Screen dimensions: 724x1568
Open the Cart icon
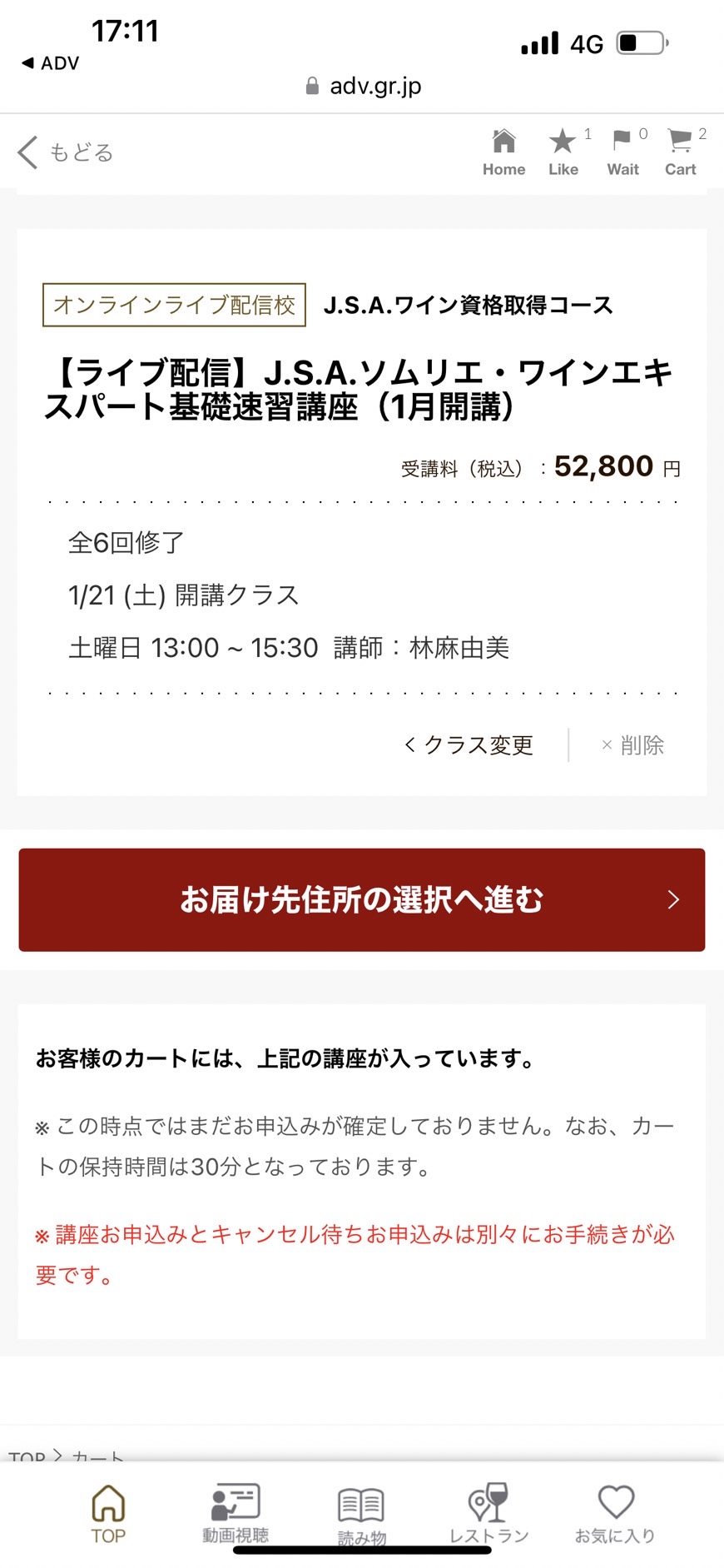(682, 152)
